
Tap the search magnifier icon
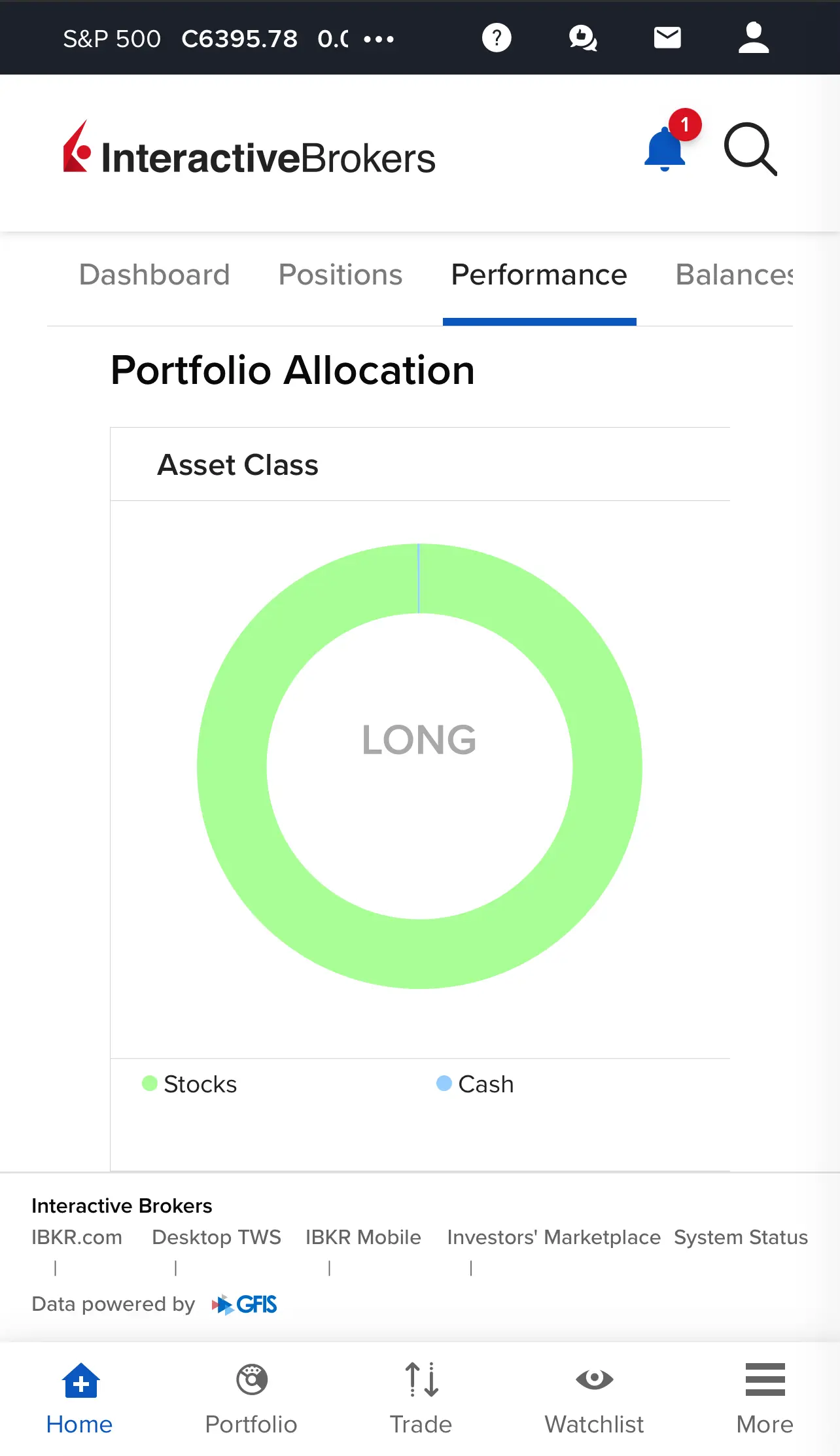[x=751, y=149]
